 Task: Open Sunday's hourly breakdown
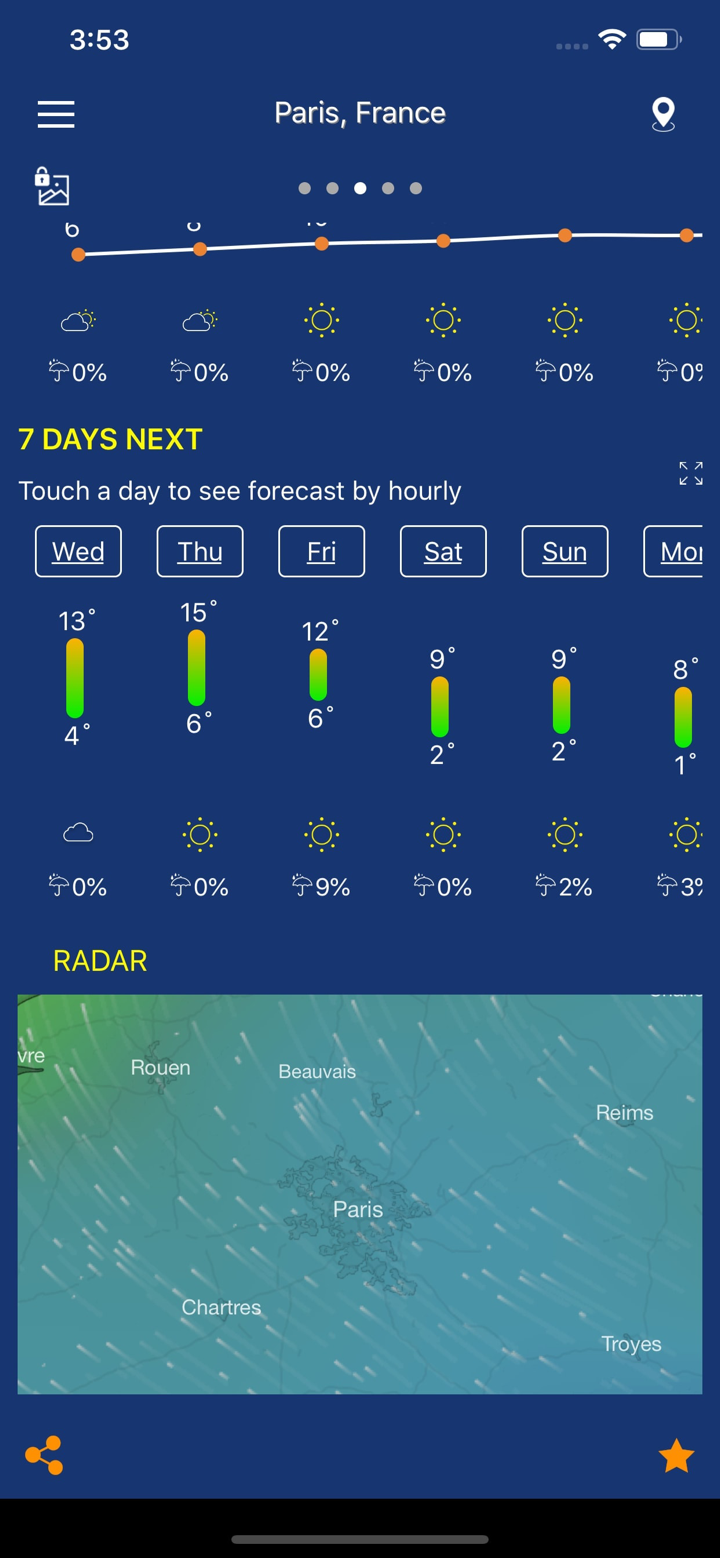(x=564, y=551)
